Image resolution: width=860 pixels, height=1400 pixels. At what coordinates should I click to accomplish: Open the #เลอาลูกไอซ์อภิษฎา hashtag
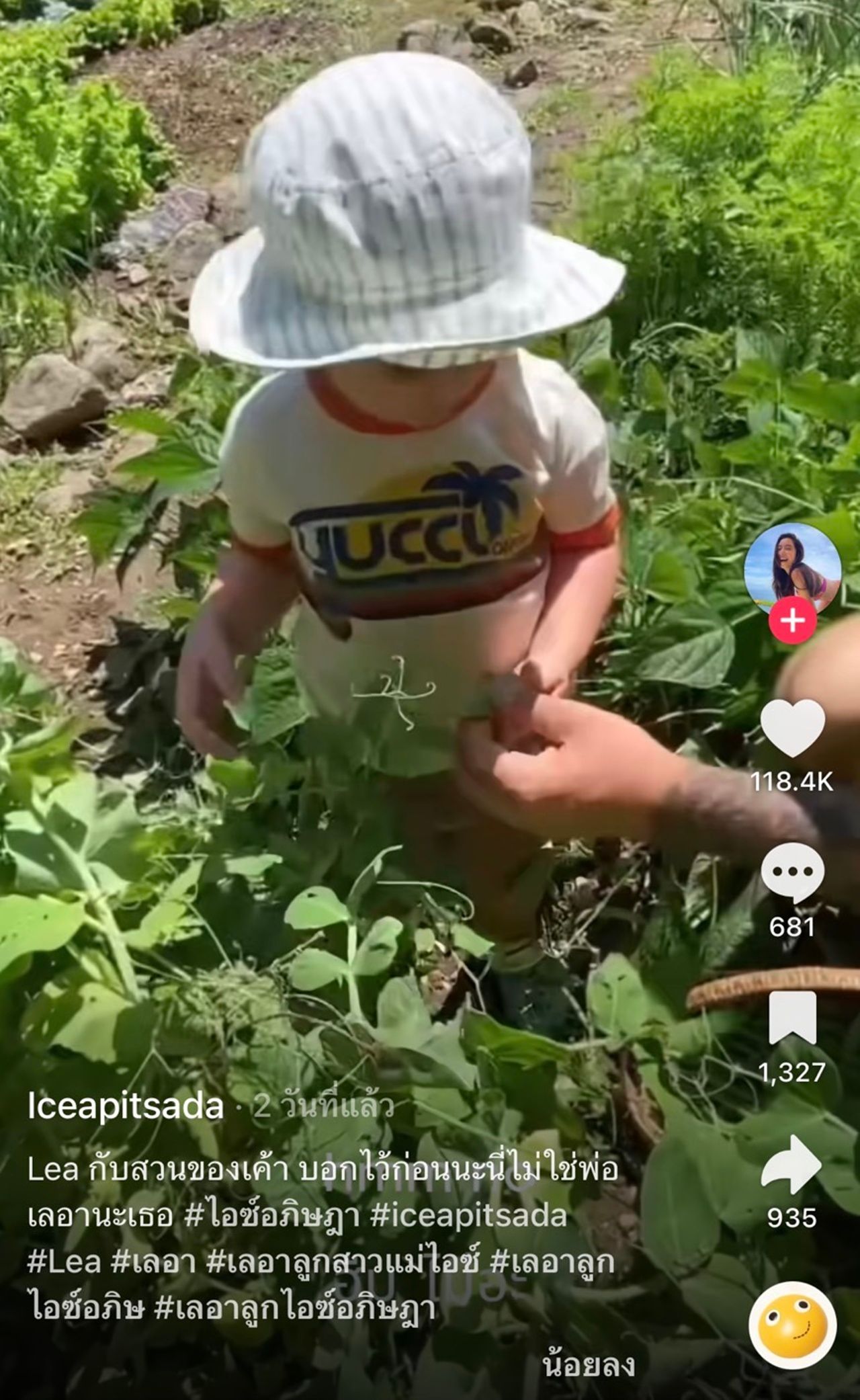point(294,1307)
